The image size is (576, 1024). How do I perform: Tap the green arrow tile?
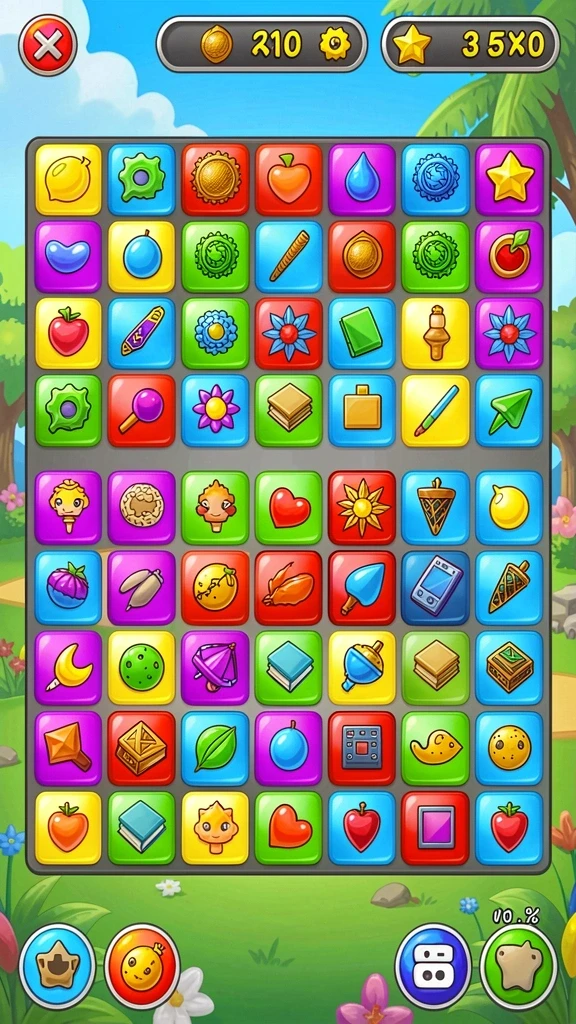click(x=509, y=410)
